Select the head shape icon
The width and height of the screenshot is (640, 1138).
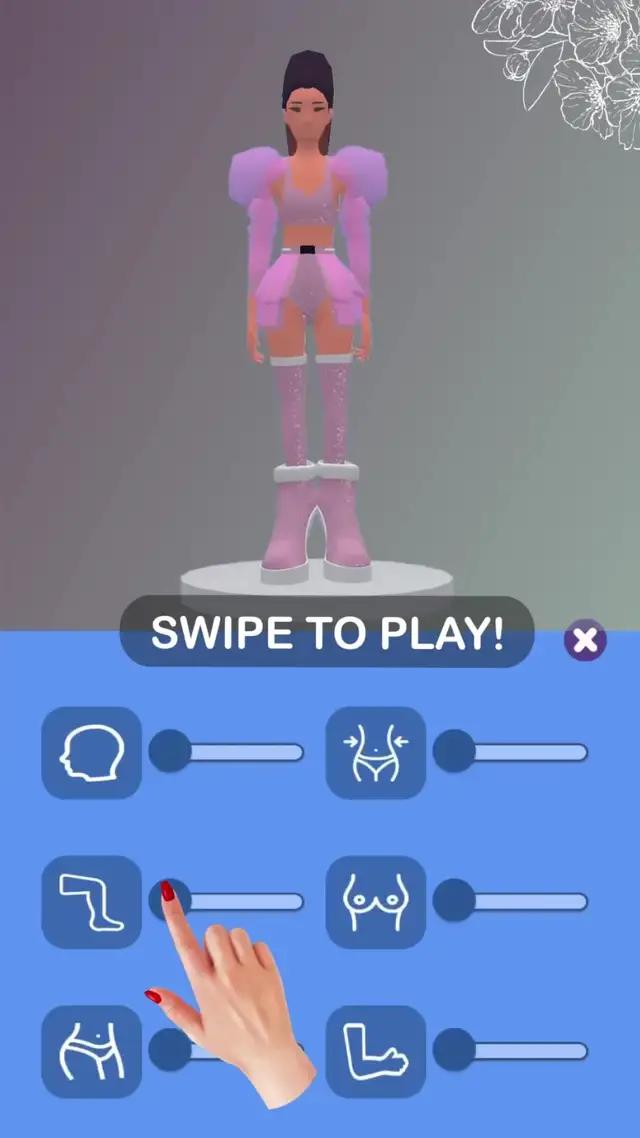coord(91,752)
